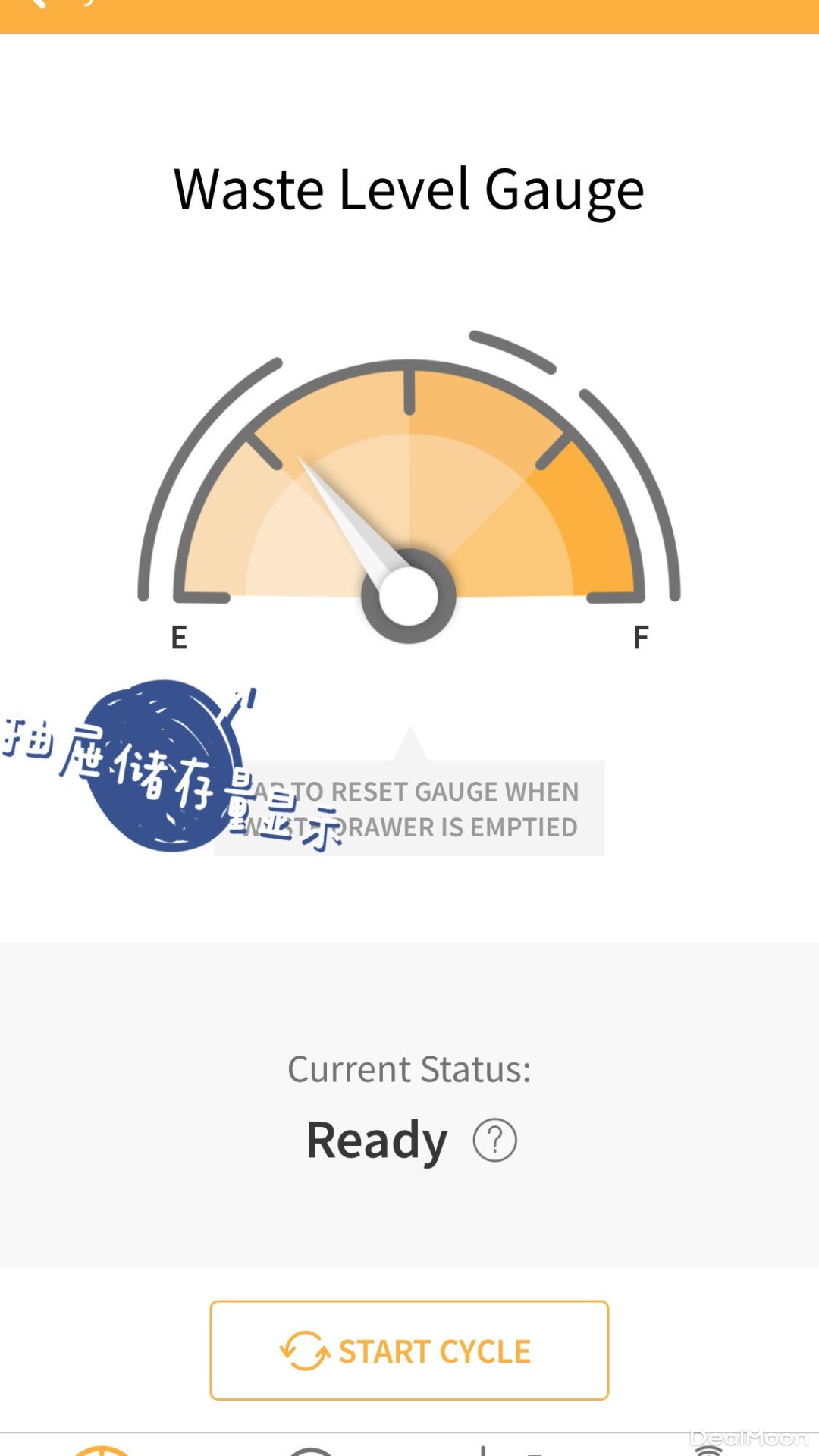The height and width of the screenshot is (1456, 819).
Task: Start a cleaning cycle
Action: pyautogui.click(x=409, y=1350)
